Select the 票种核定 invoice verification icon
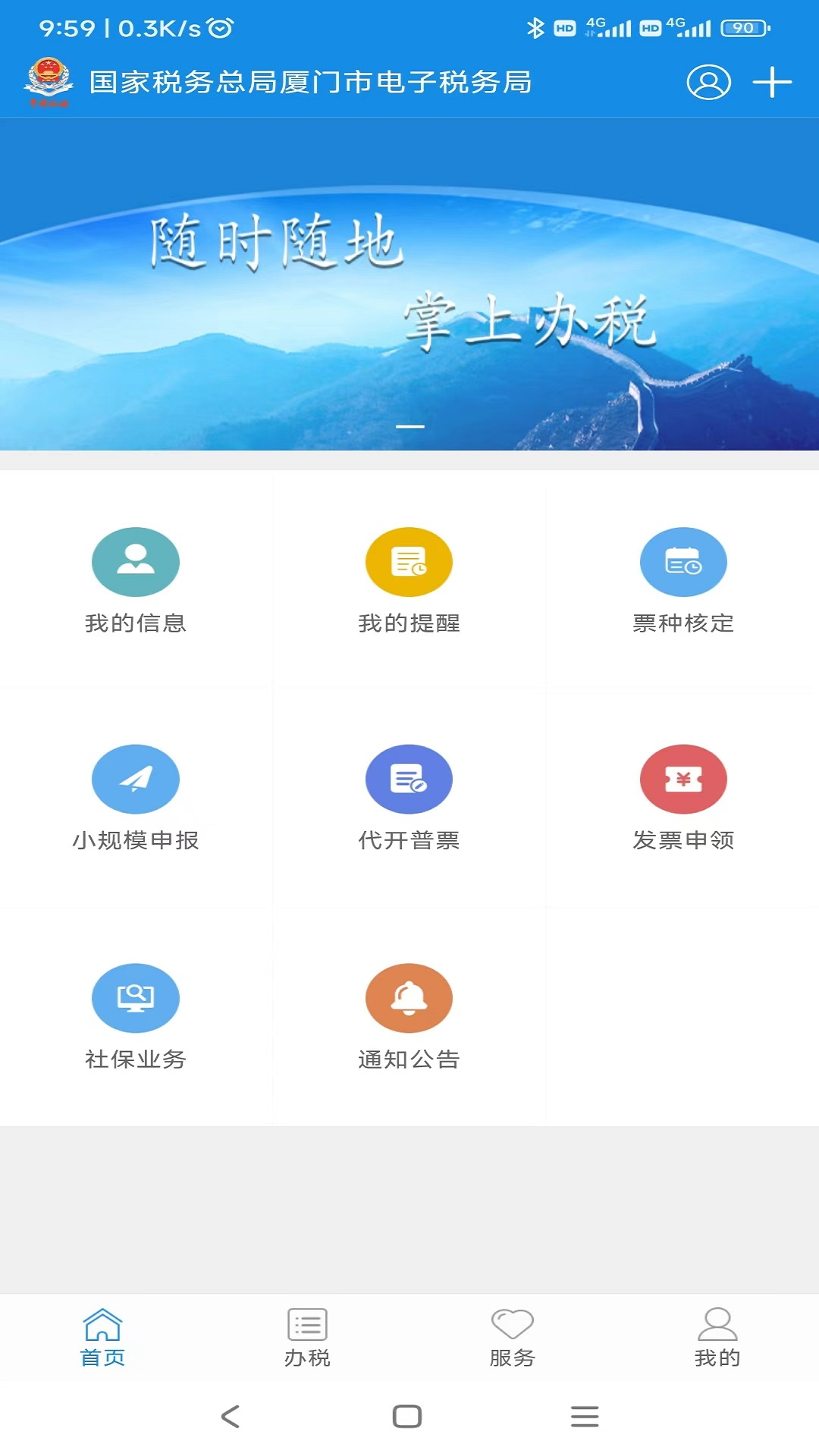 pyautogui.click(x=683, y=562)
